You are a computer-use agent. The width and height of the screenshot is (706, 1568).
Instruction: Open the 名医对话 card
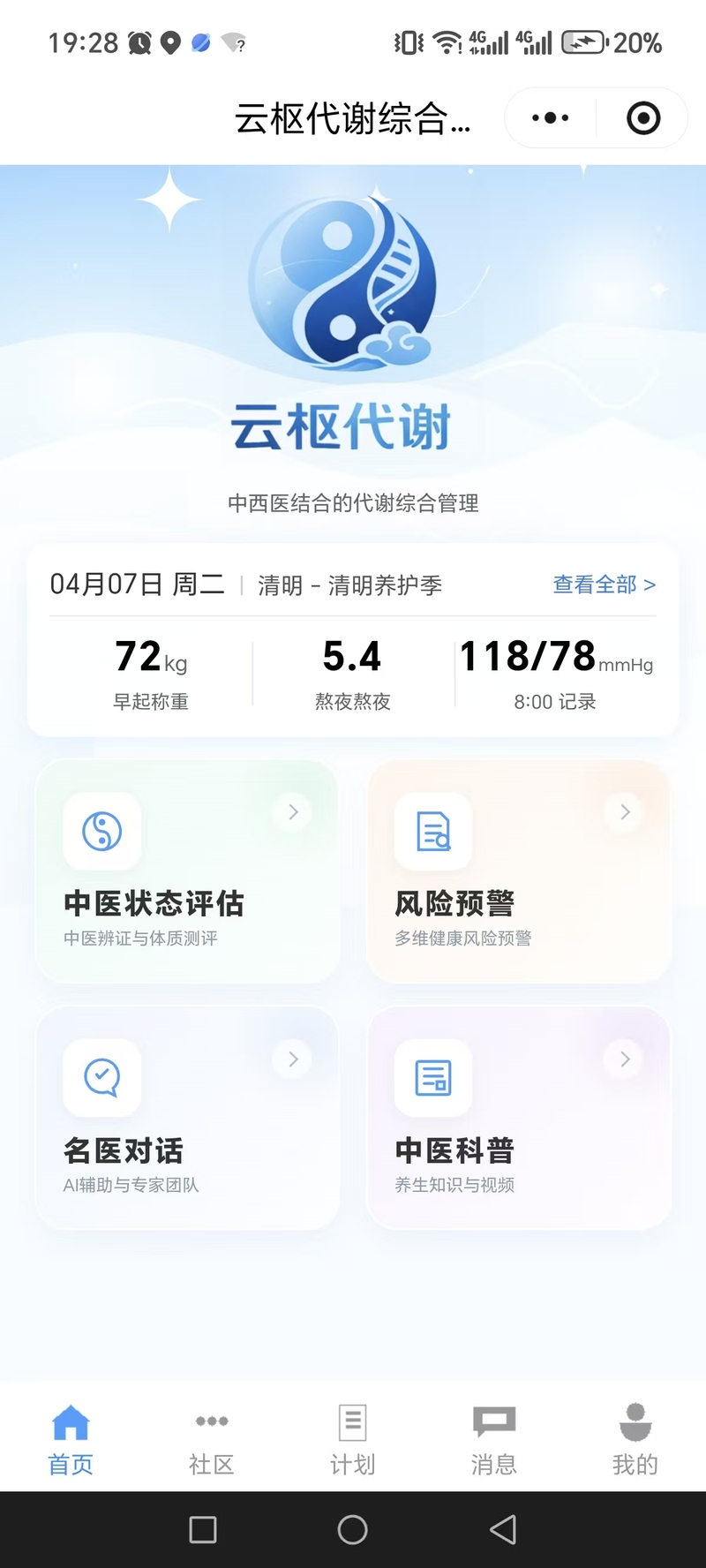[187, 1118]
